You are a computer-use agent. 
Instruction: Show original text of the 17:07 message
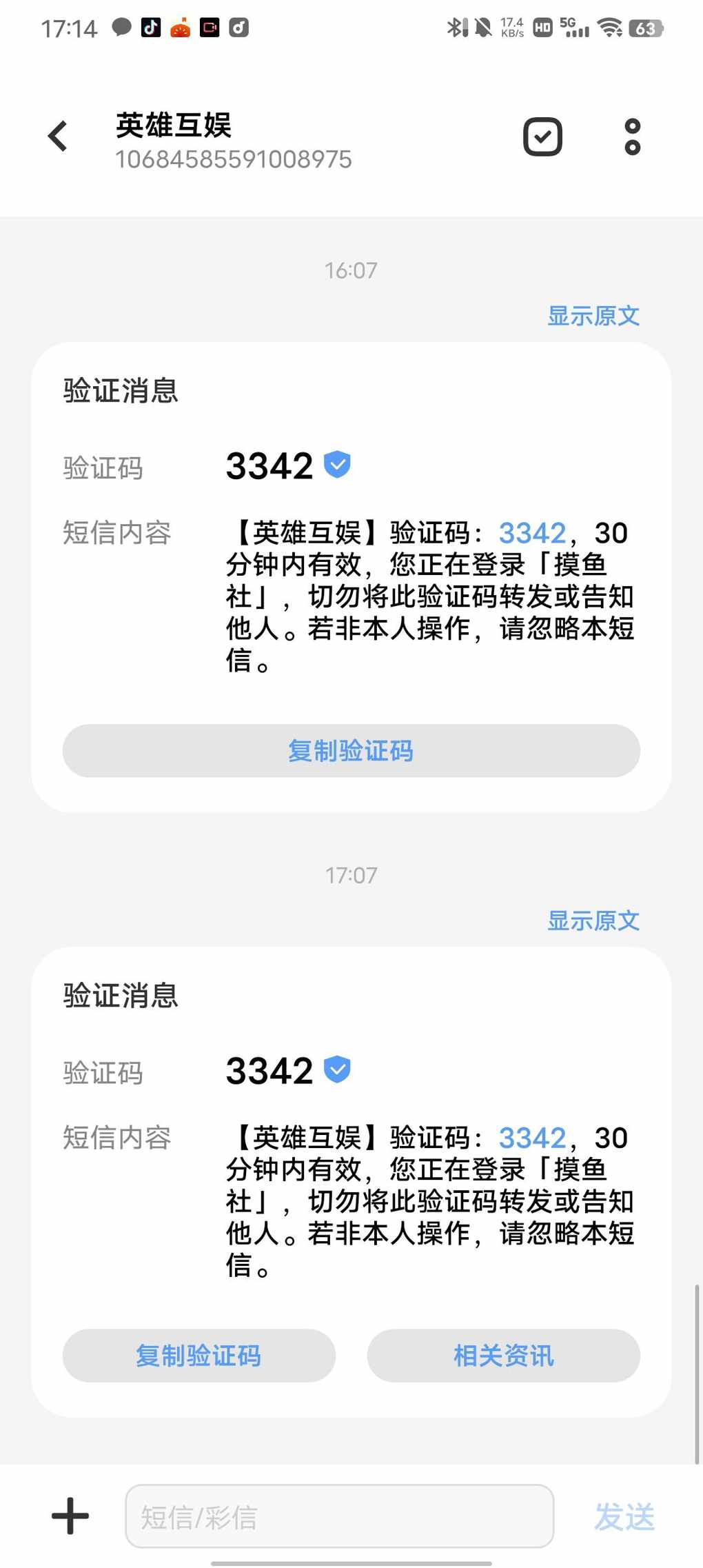593,921
